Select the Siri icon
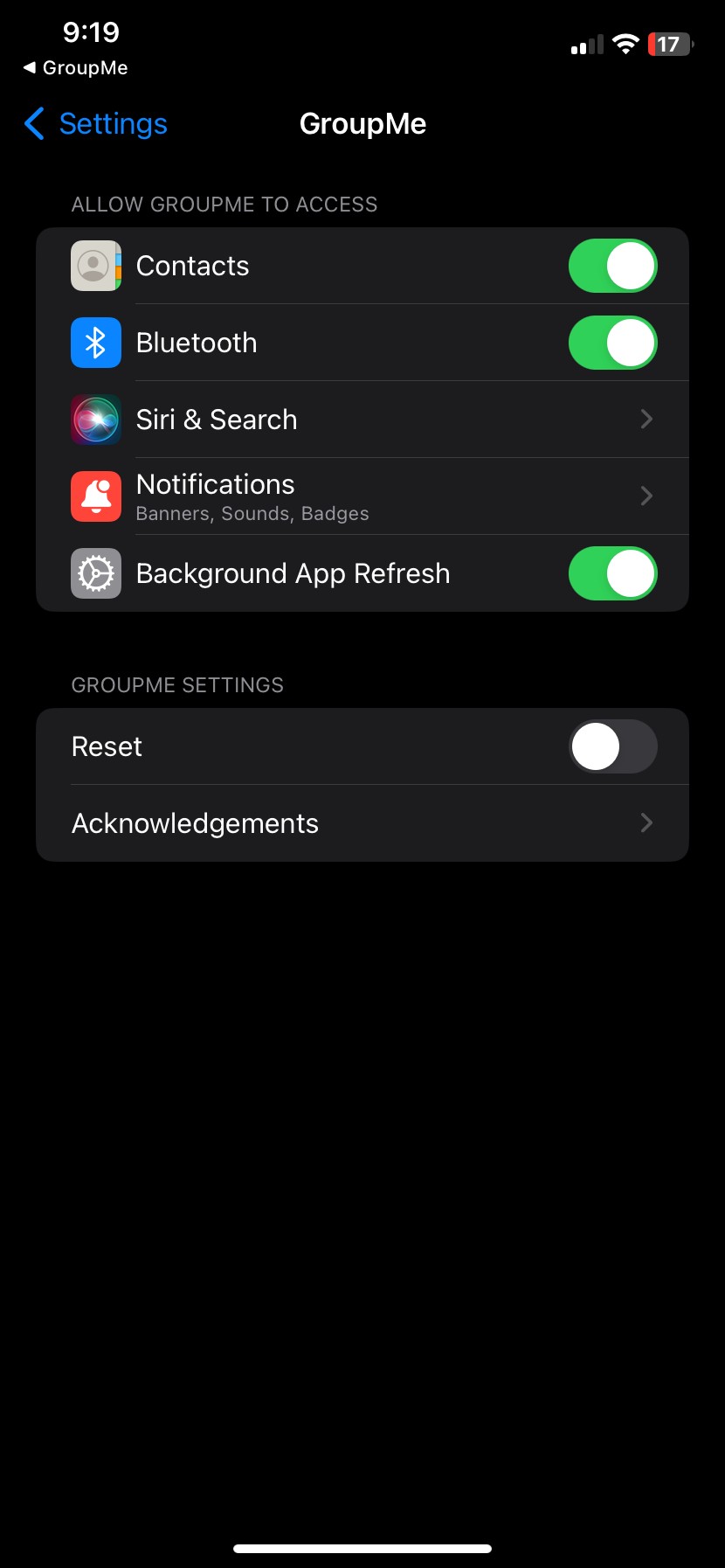 [95, 420]
